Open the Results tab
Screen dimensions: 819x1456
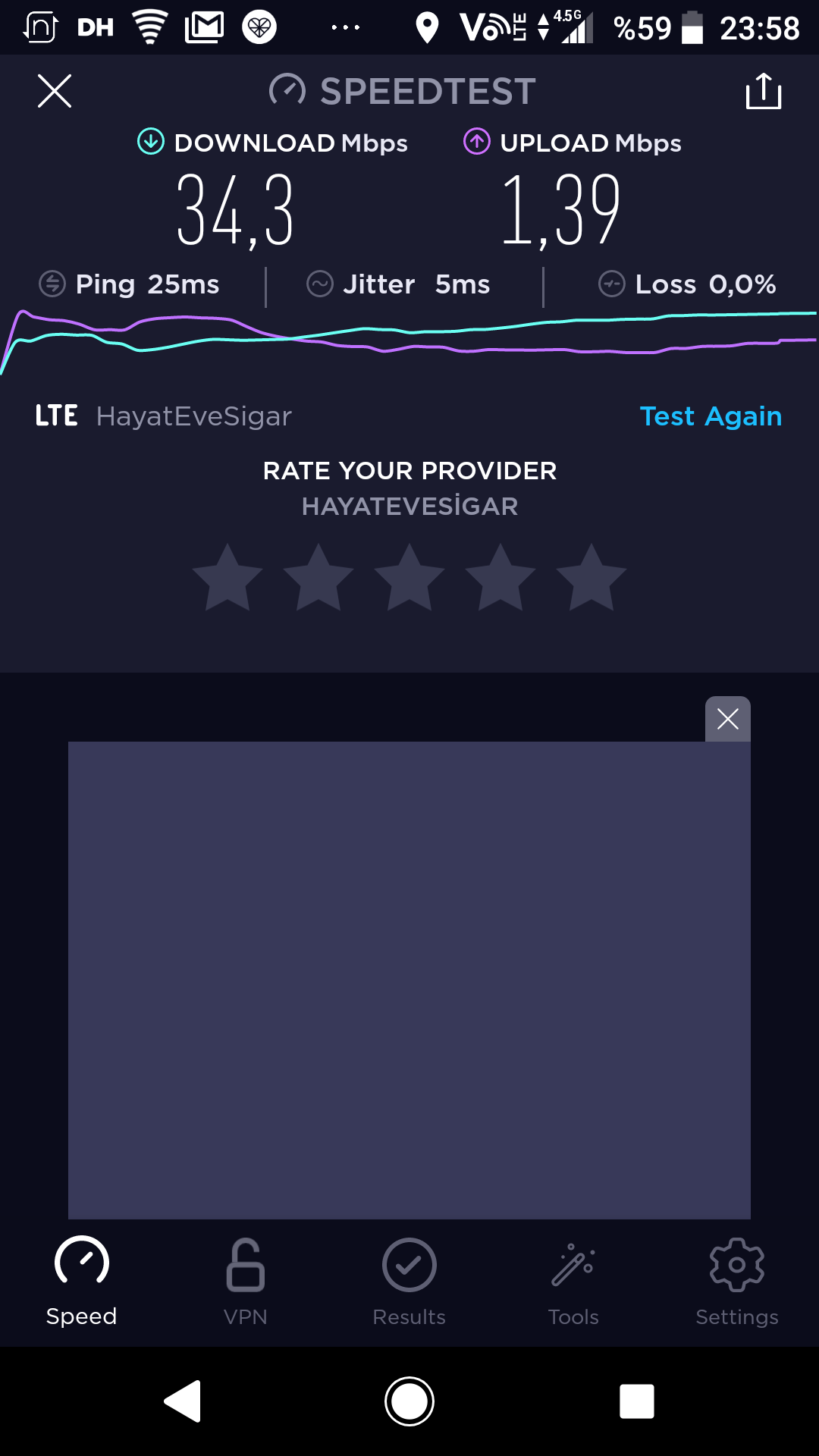[409, 1282]
